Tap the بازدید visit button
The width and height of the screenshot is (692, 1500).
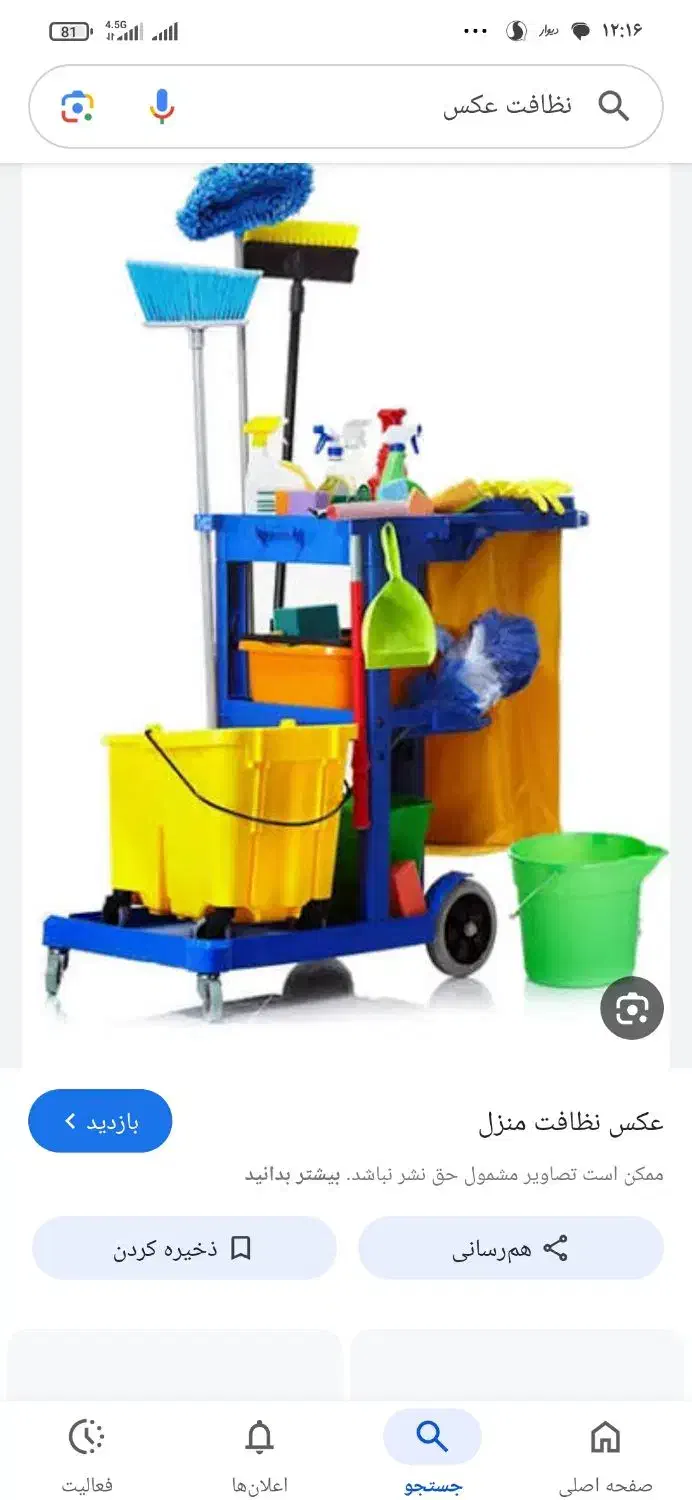[x=100, y=1121]
